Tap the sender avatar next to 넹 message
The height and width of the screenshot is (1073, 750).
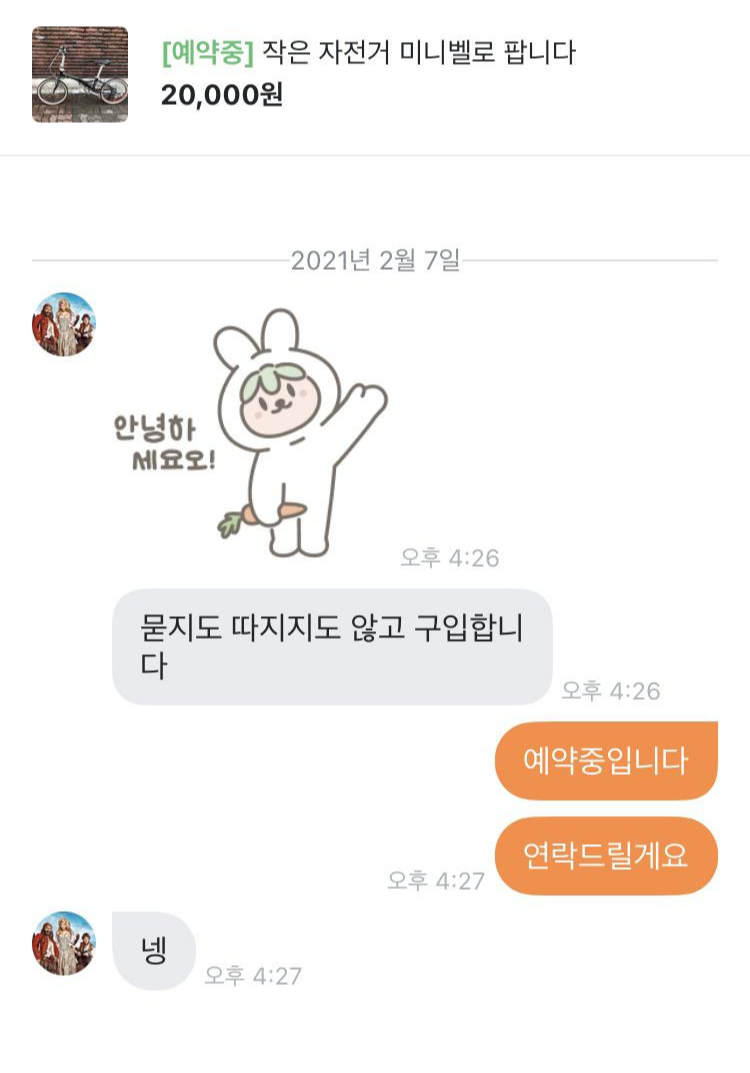tap(63, 943)
